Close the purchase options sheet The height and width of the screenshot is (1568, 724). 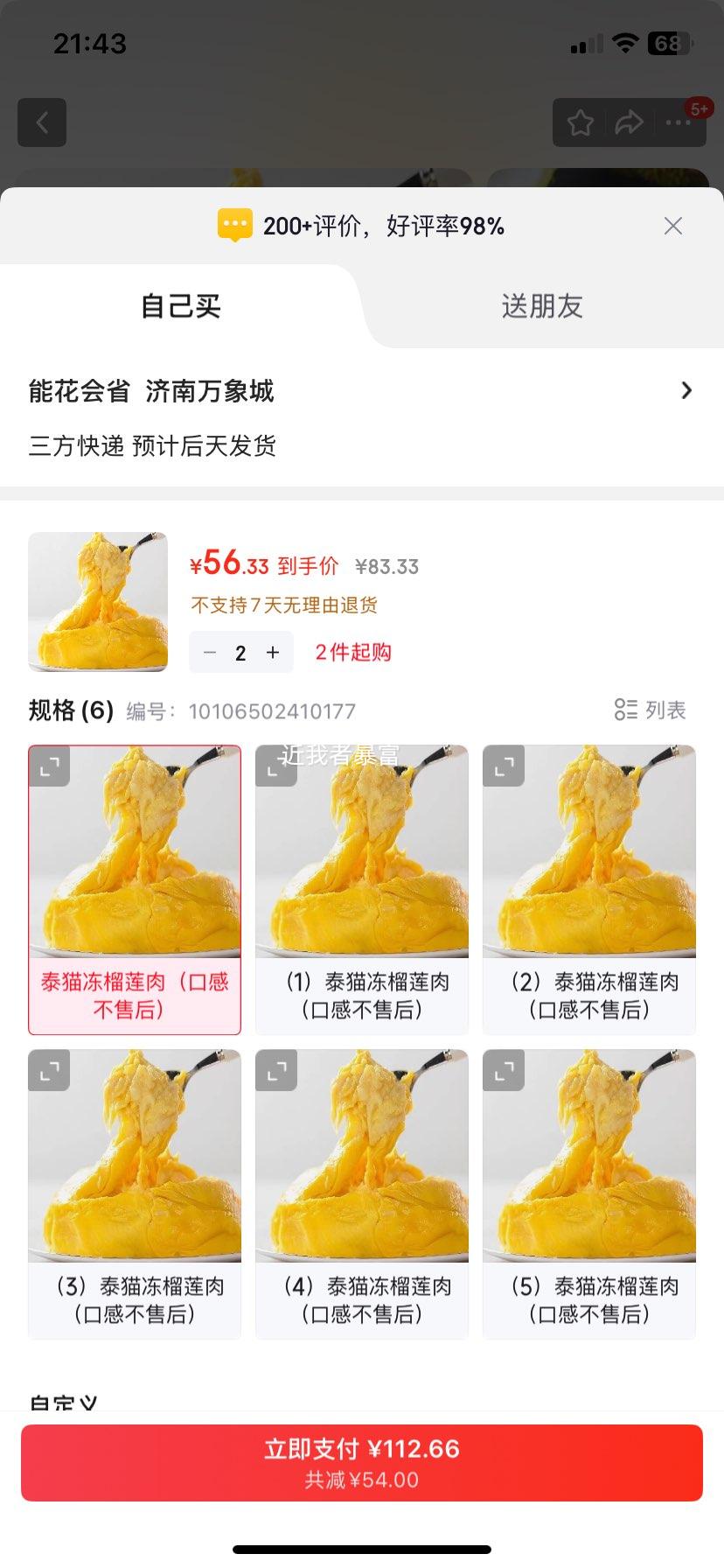(x=672, y=227)
